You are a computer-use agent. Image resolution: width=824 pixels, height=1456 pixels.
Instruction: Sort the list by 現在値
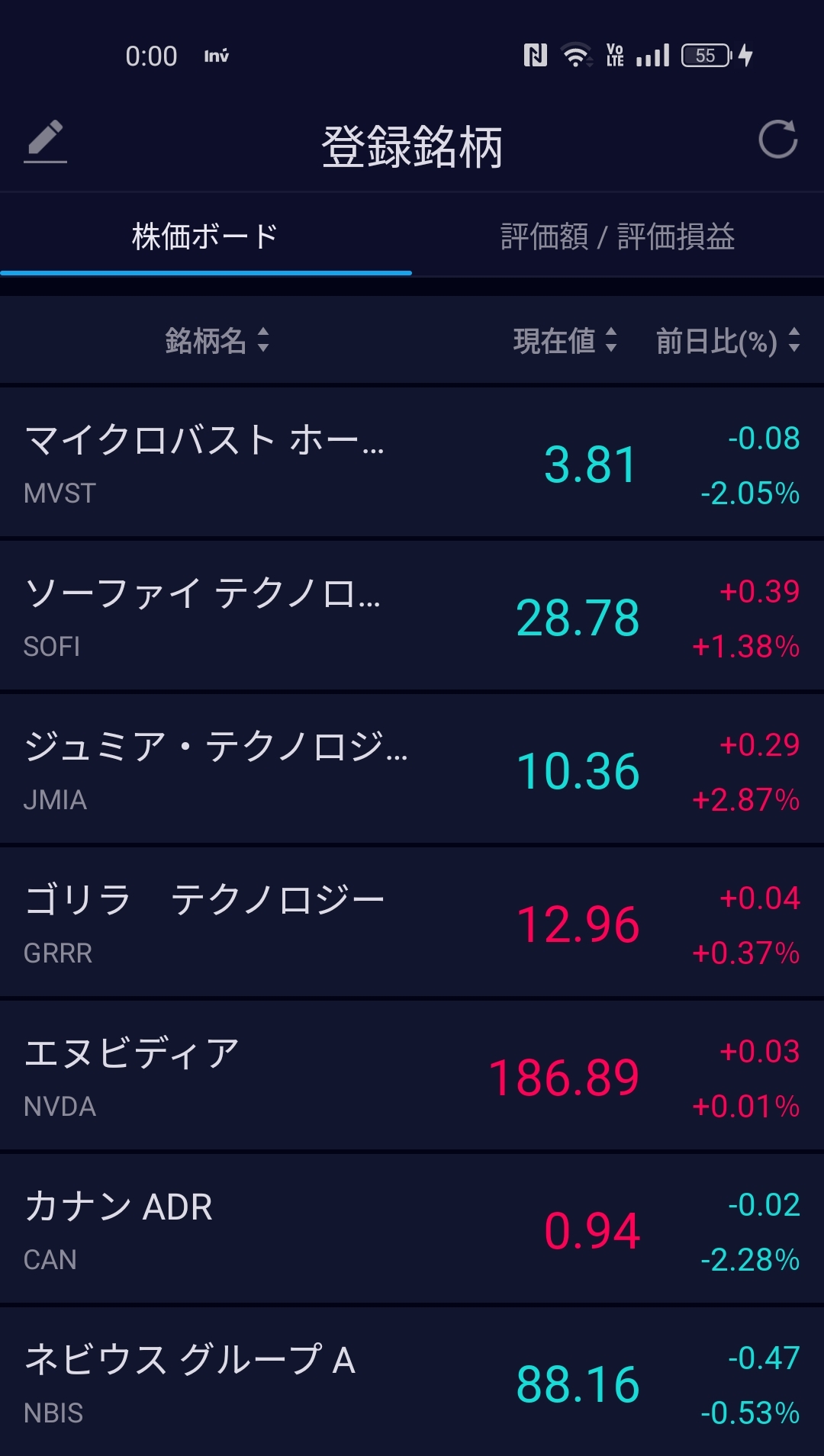pos(565,340)
